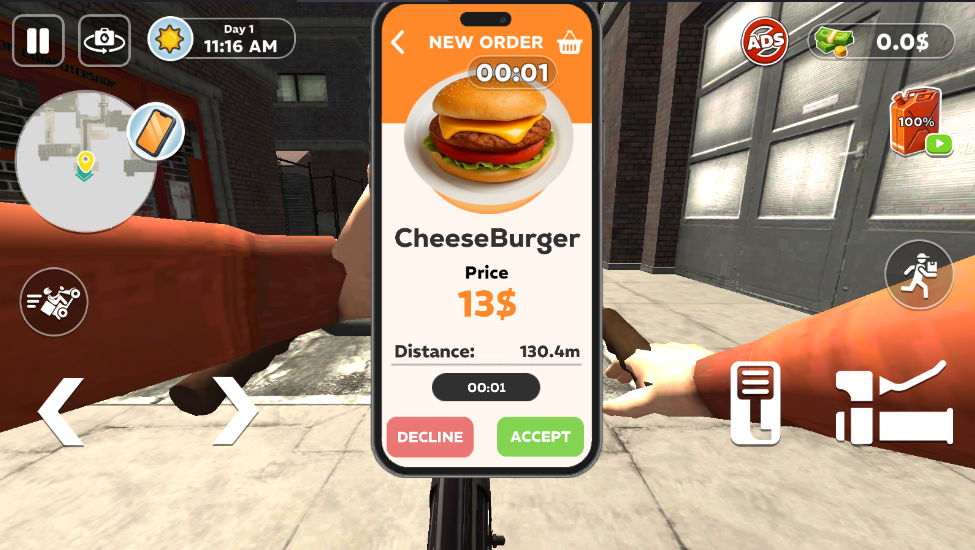Image resolution: width=975 pixels, height=550 pixels.
Task: Open the cash balance panel
Action: click(x=882, y=42)
